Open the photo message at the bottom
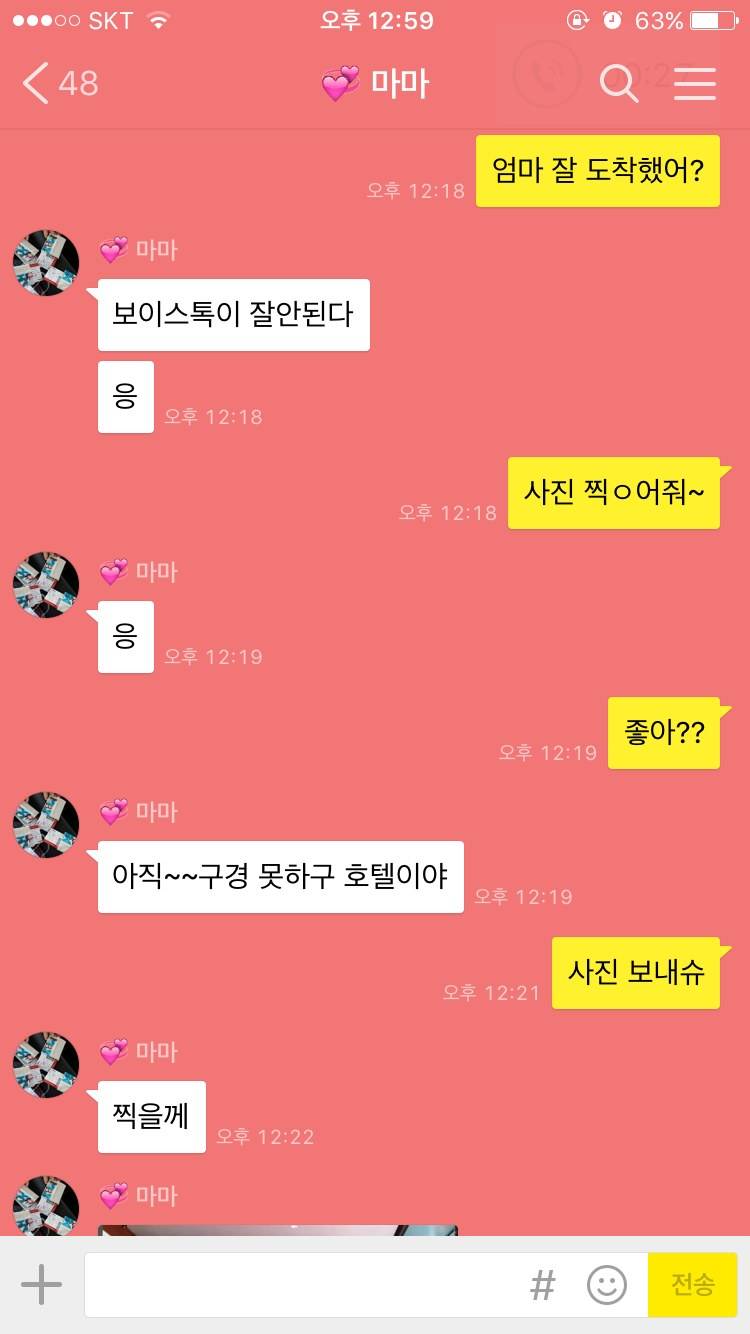 pyautogui.click(x=277, y=1230)
